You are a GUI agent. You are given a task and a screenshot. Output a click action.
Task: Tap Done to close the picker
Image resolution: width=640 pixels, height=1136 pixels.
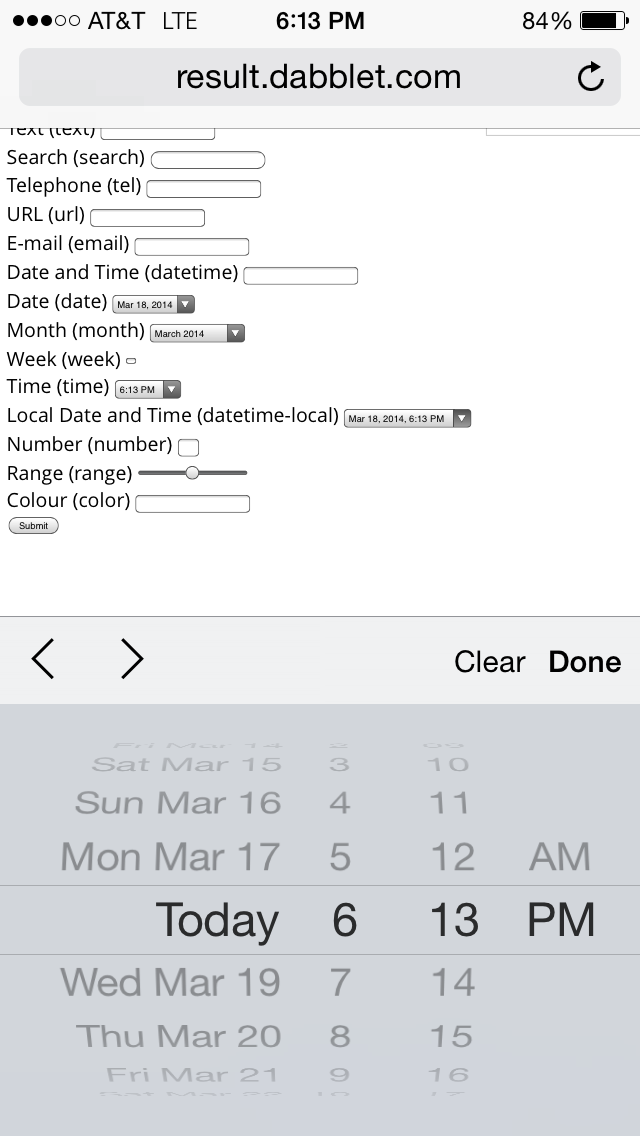[x=585, y=662]
